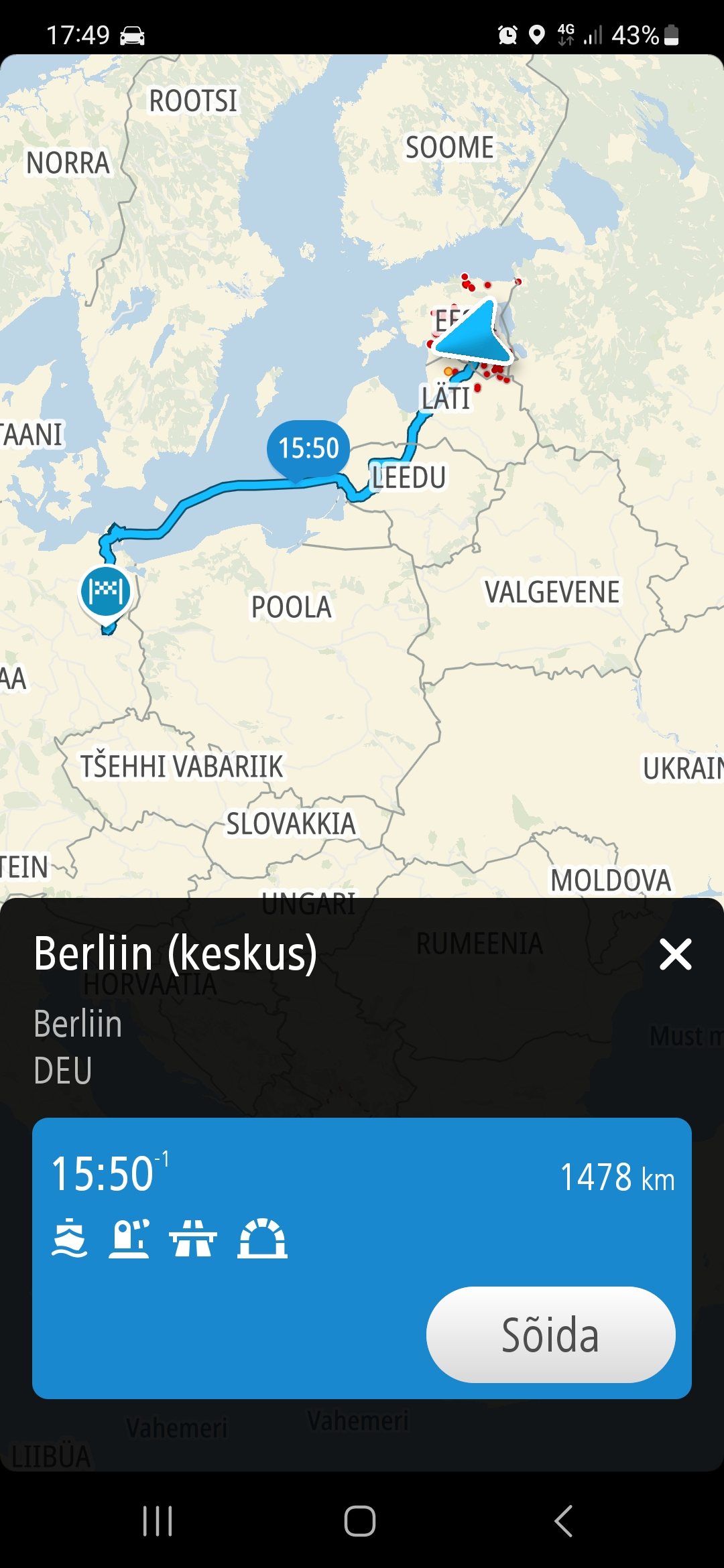Open recent apps from navigation bar
This screenshot has height=1568, width=724.
click(158, 1520)
